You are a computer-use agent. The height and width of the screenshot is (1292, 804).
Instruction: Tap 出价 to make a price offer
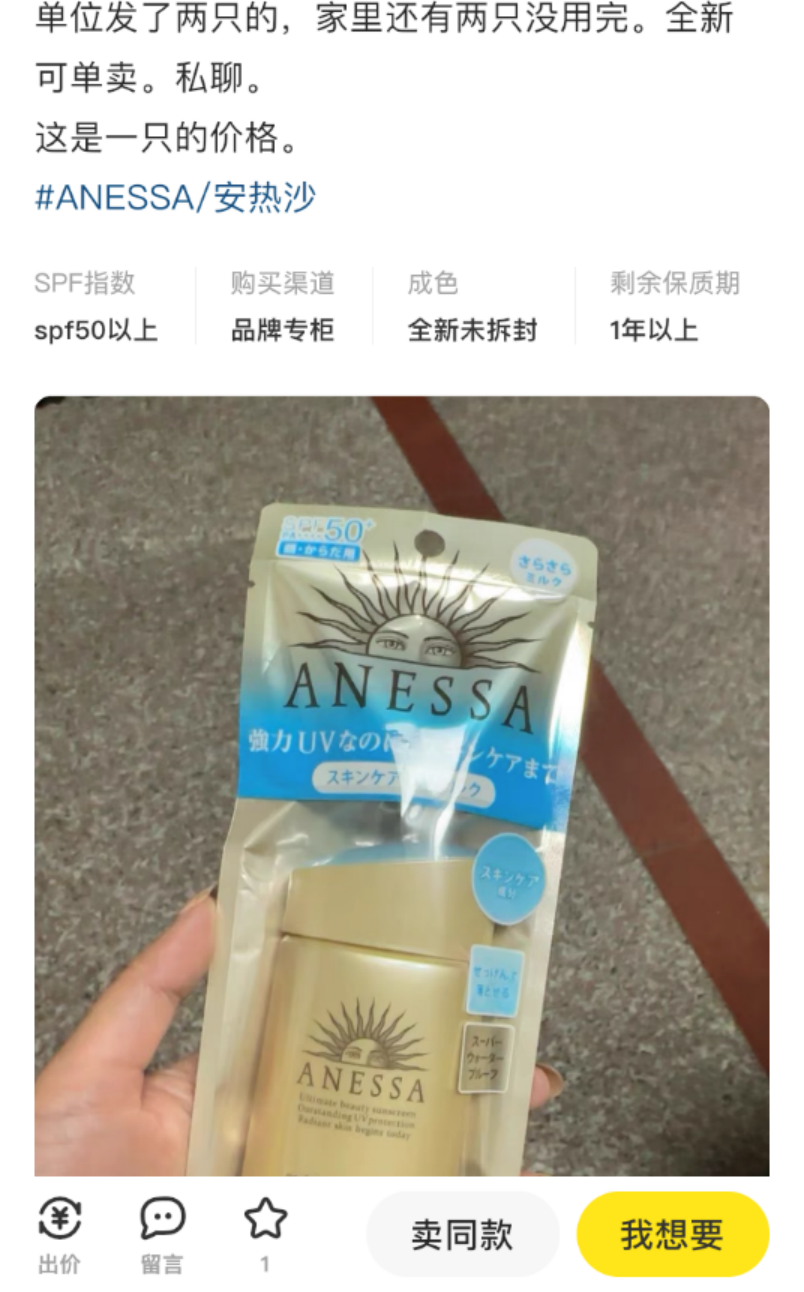pos(59,1236)
